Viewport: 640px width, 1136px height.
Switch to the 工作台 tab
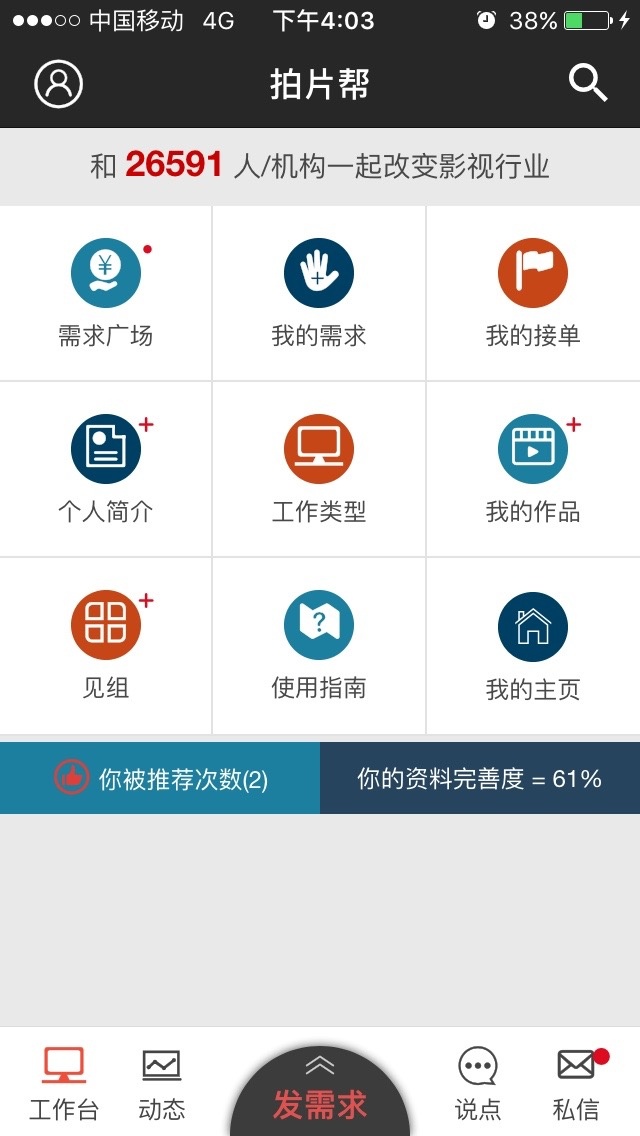click(x=64, y=1083)
